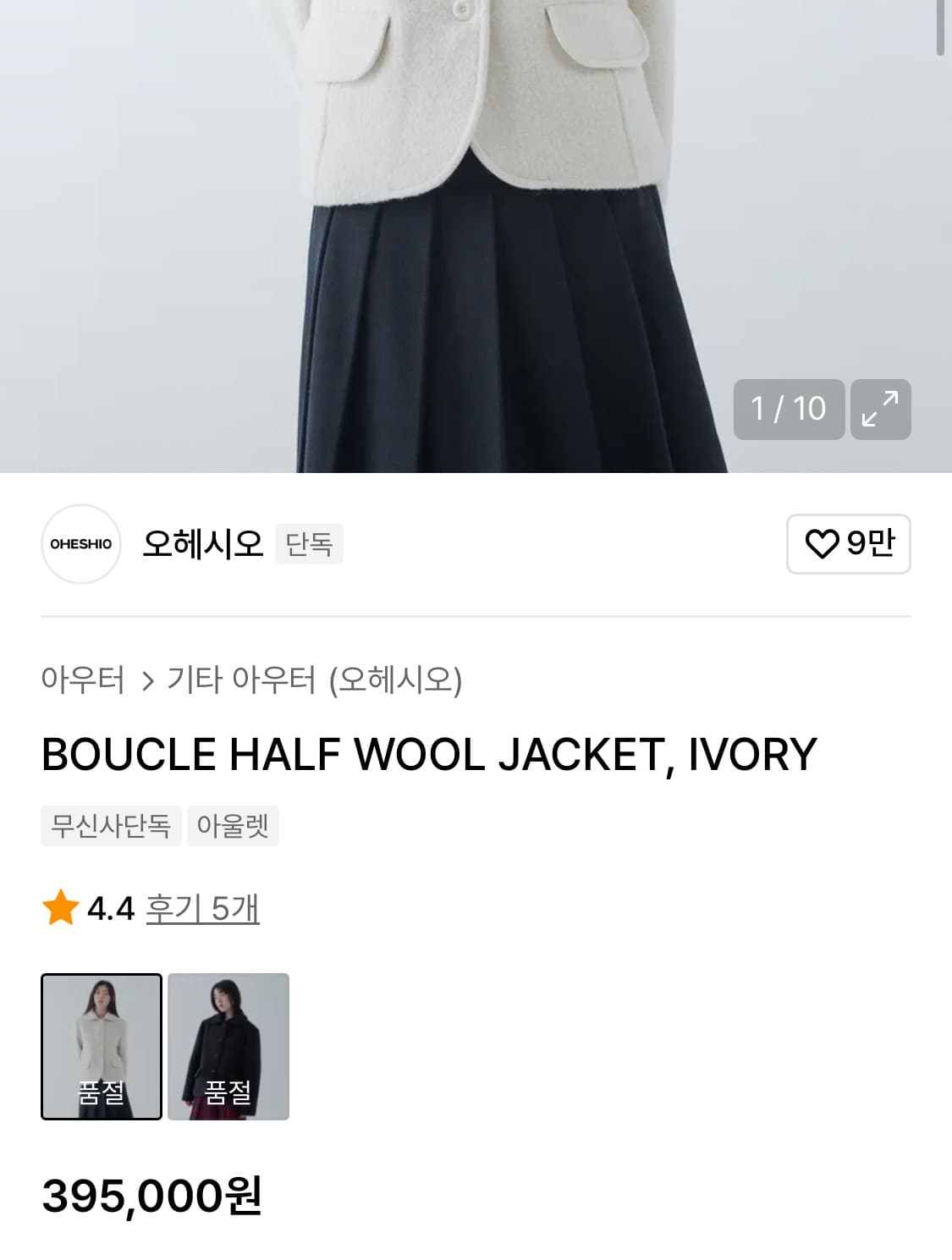Screen dimensions: 952x1260
Task: Click the orange star rating icon
Action: click(59, 910)
